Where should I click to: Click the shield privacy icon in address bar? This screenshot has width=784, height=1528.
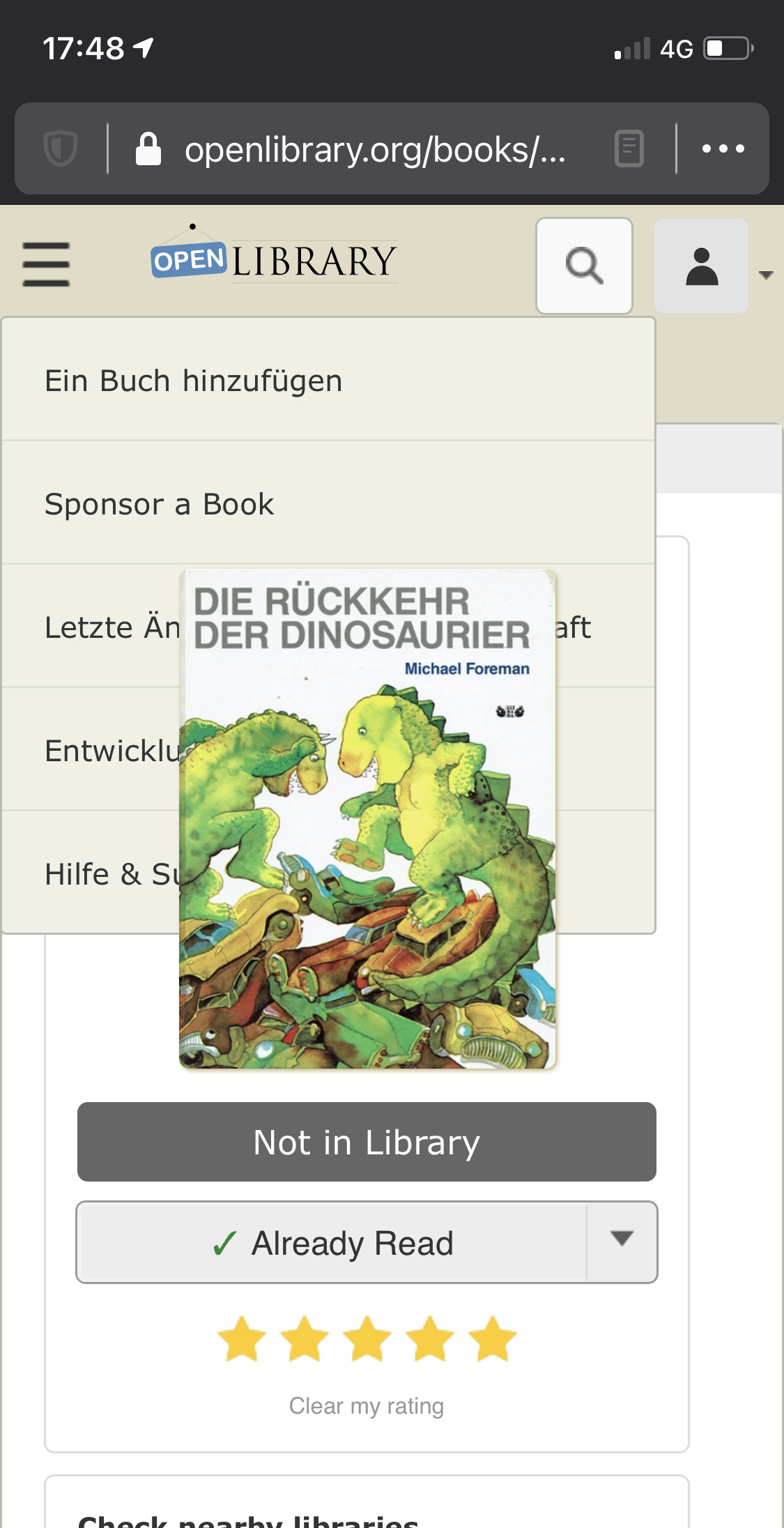61,148
